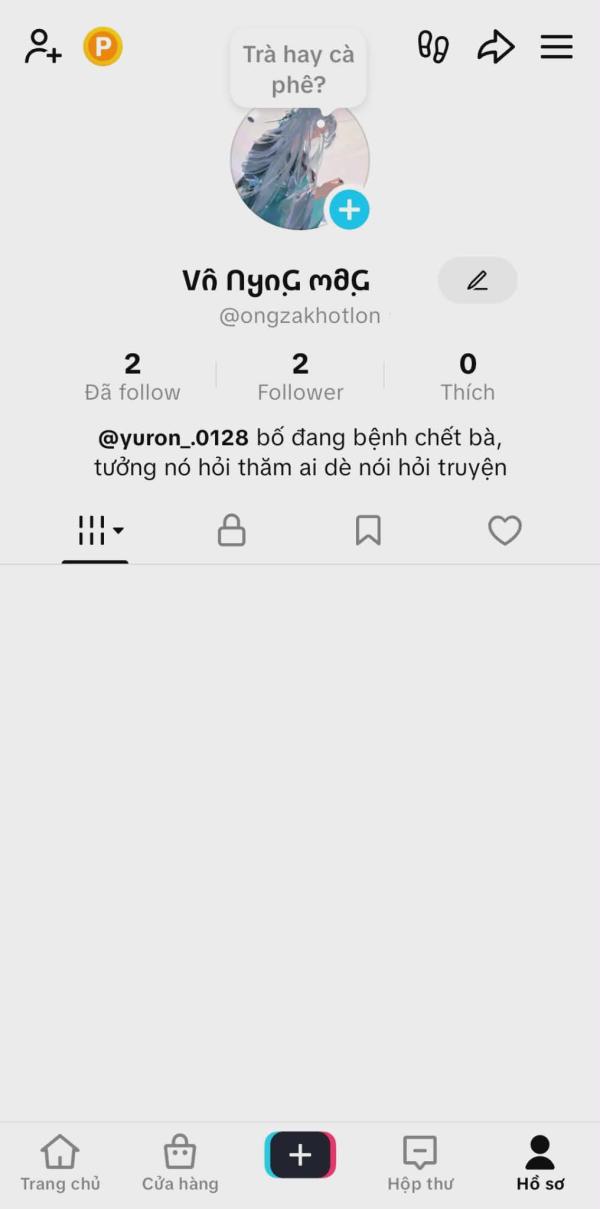Open the add friends icon
Screen dimensions: 600x1209
pos(43,47)
